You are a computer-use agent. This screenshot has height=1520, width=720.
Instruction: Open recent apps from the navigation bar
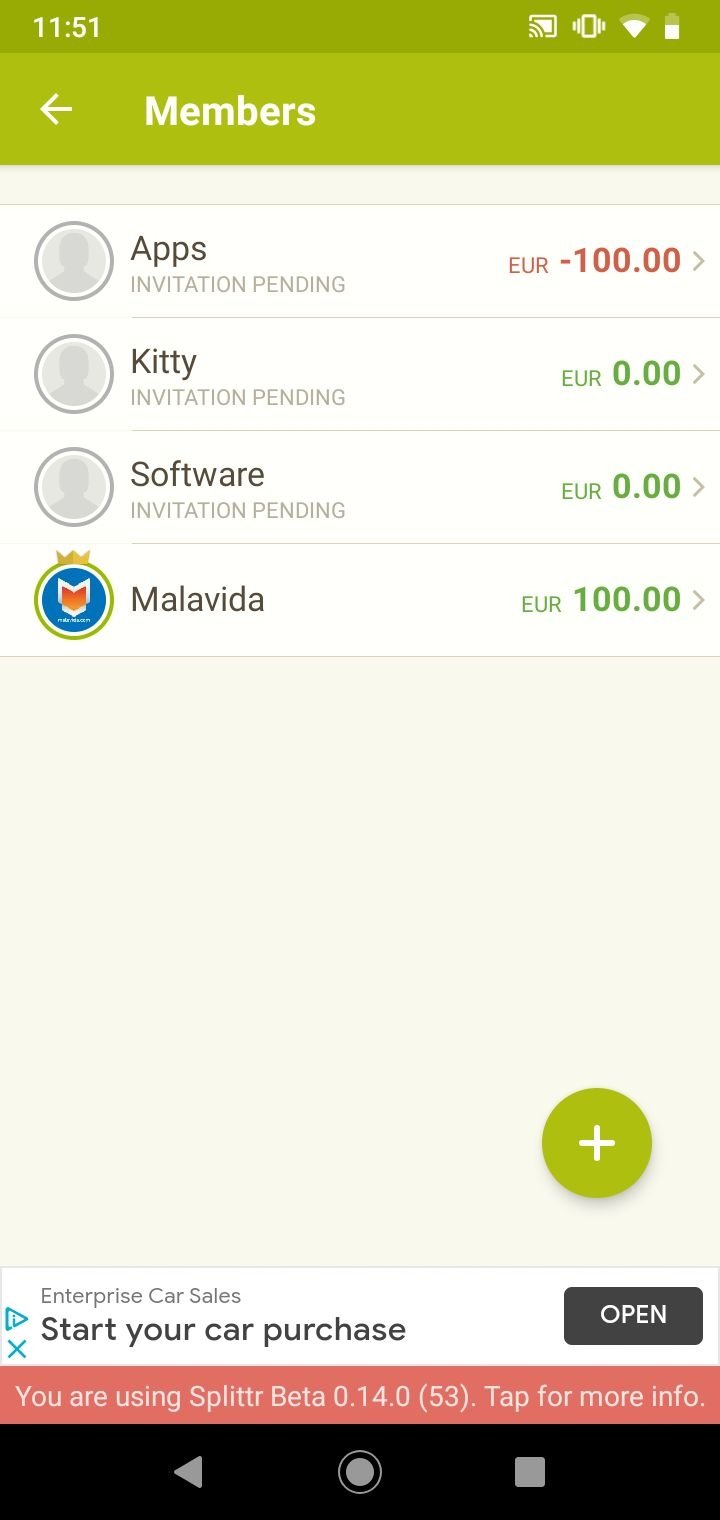click(x=530, y=1471)
